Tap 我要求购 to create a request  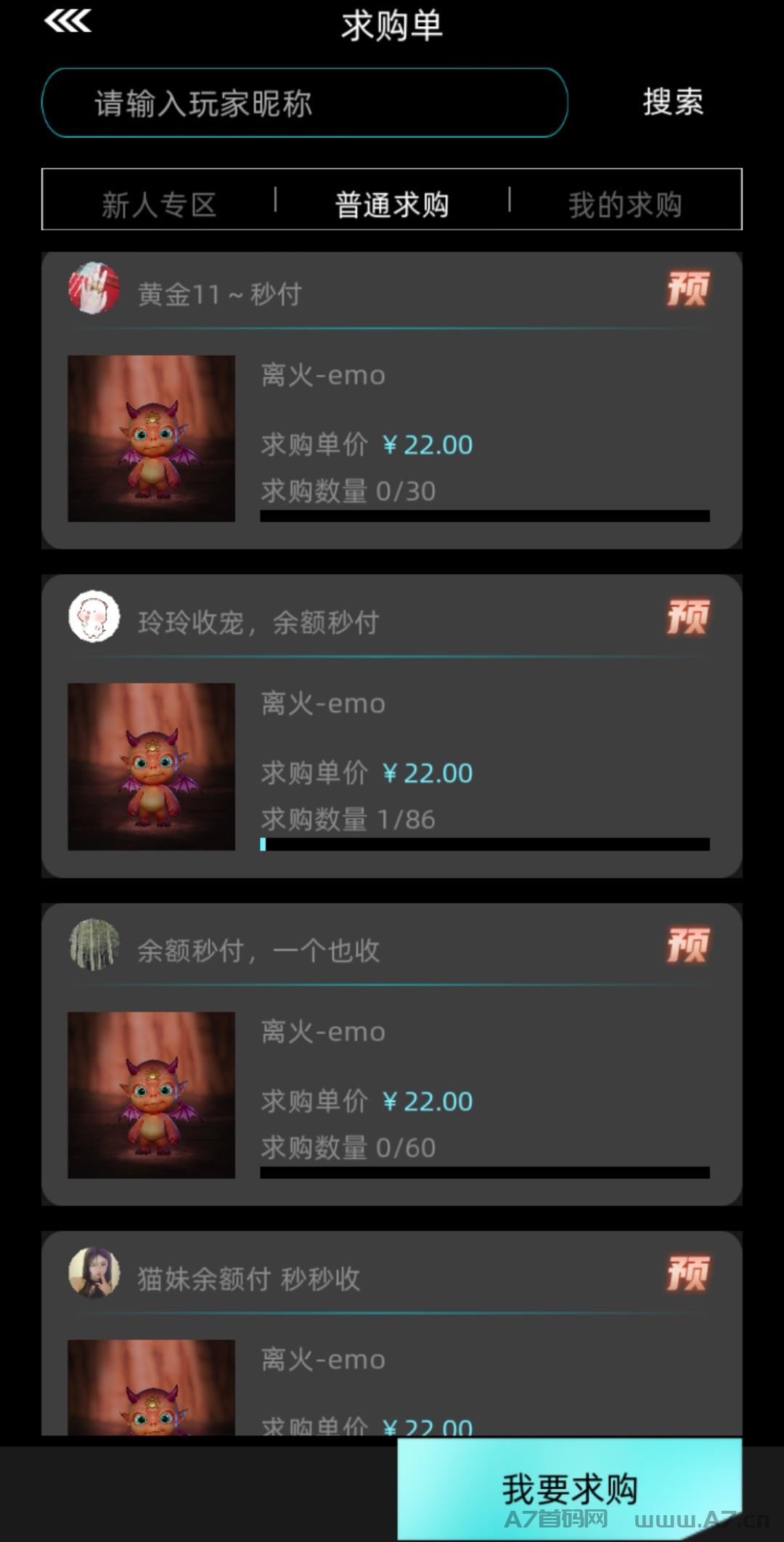click(x=570, y=1488)
